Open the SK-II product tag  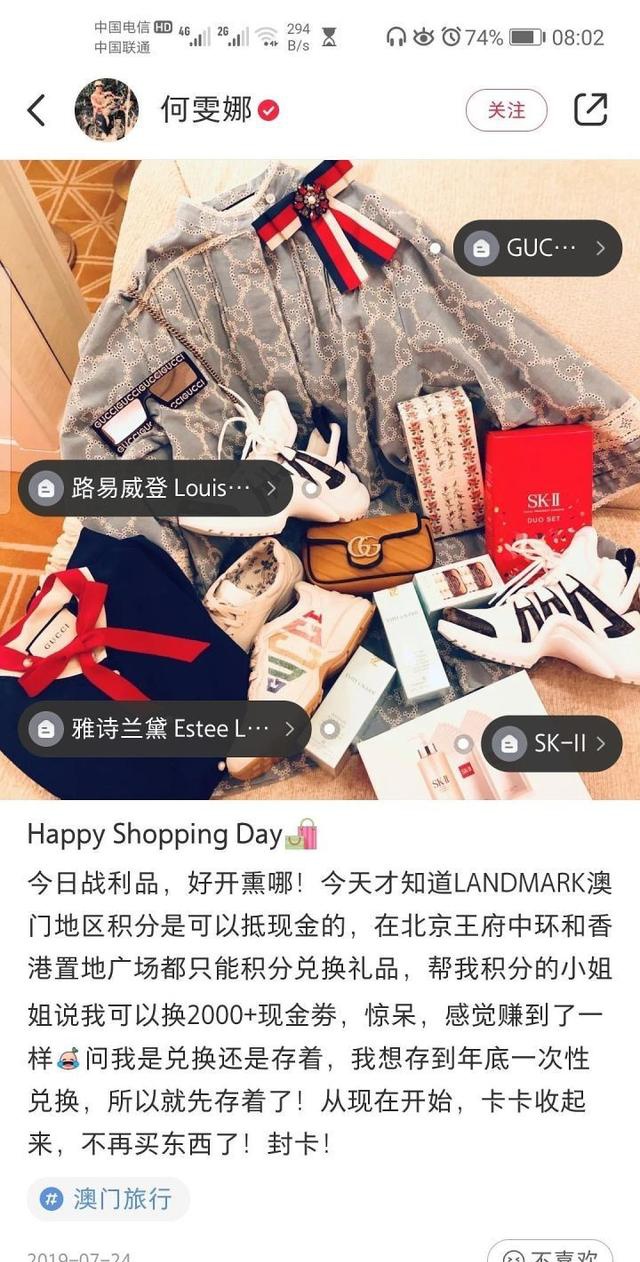(551, 743)
